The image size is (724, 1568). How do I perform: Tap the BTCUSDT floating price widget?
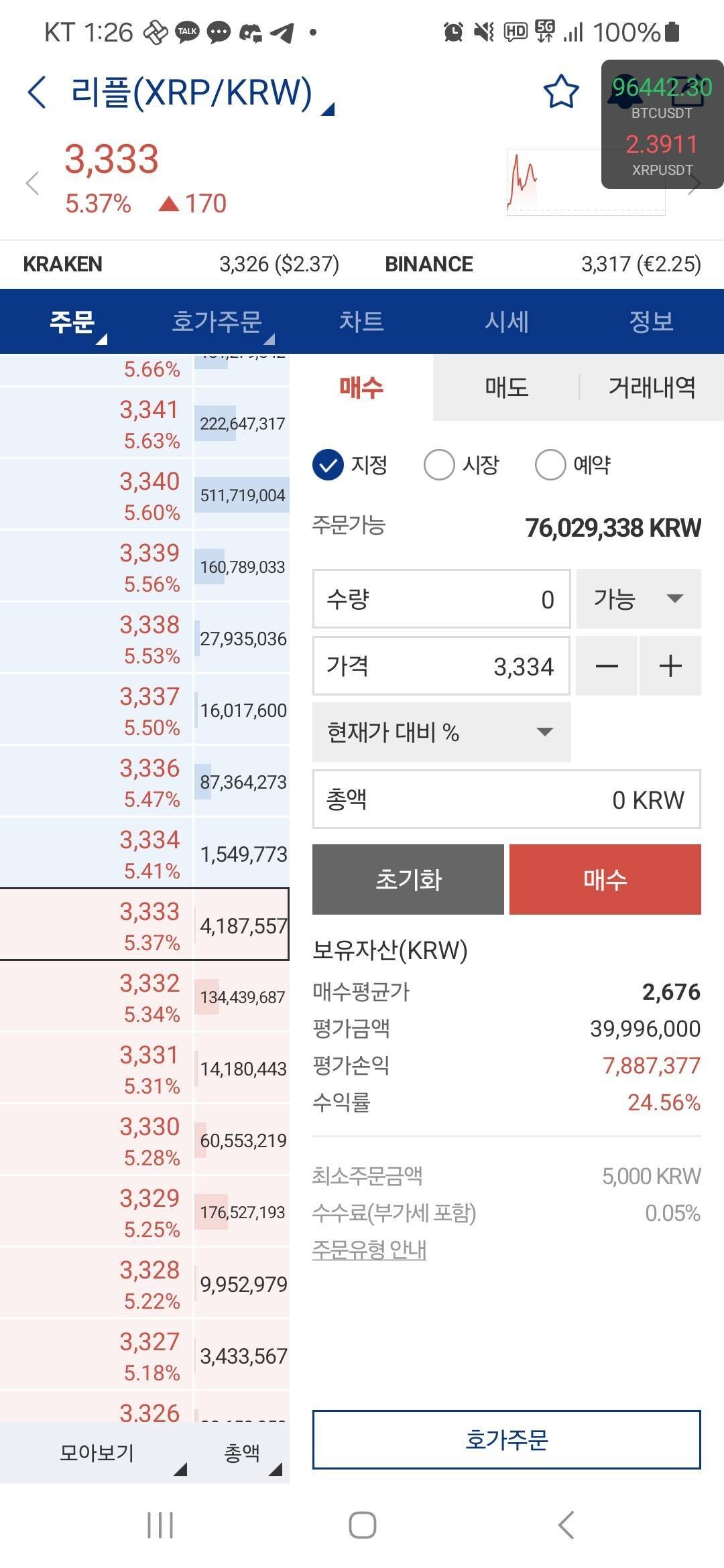662,94
